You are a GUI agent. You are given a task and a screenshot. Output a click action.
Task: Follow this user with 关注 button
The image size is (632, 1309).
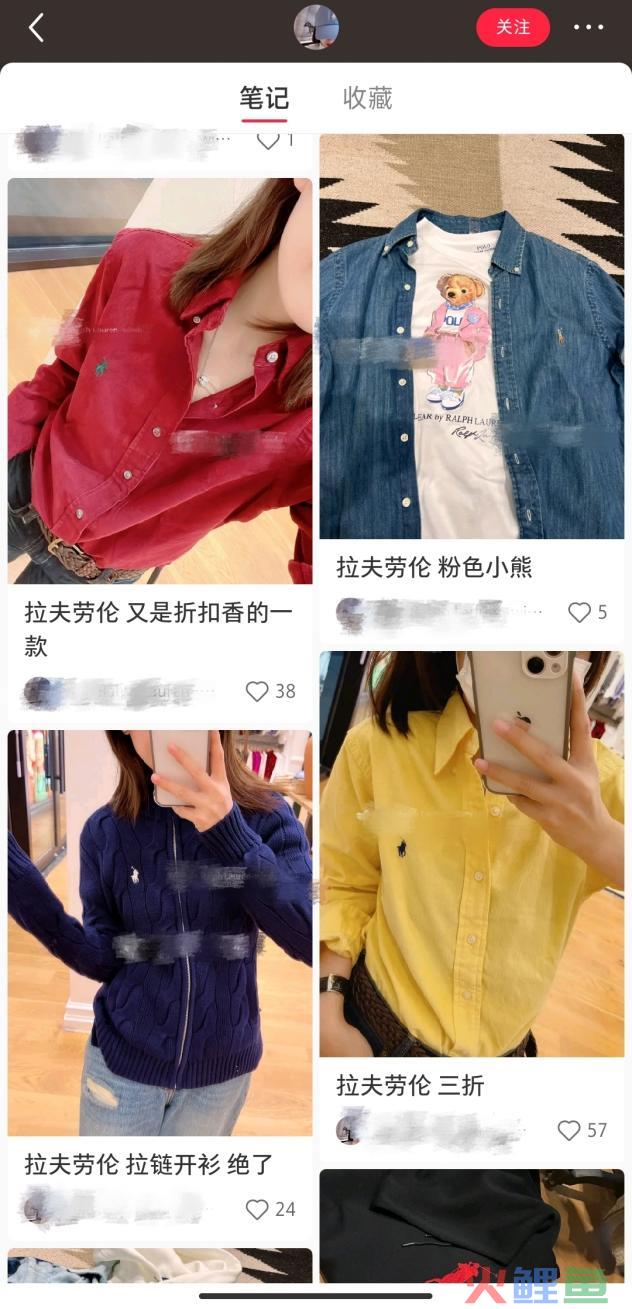point(513,28)
